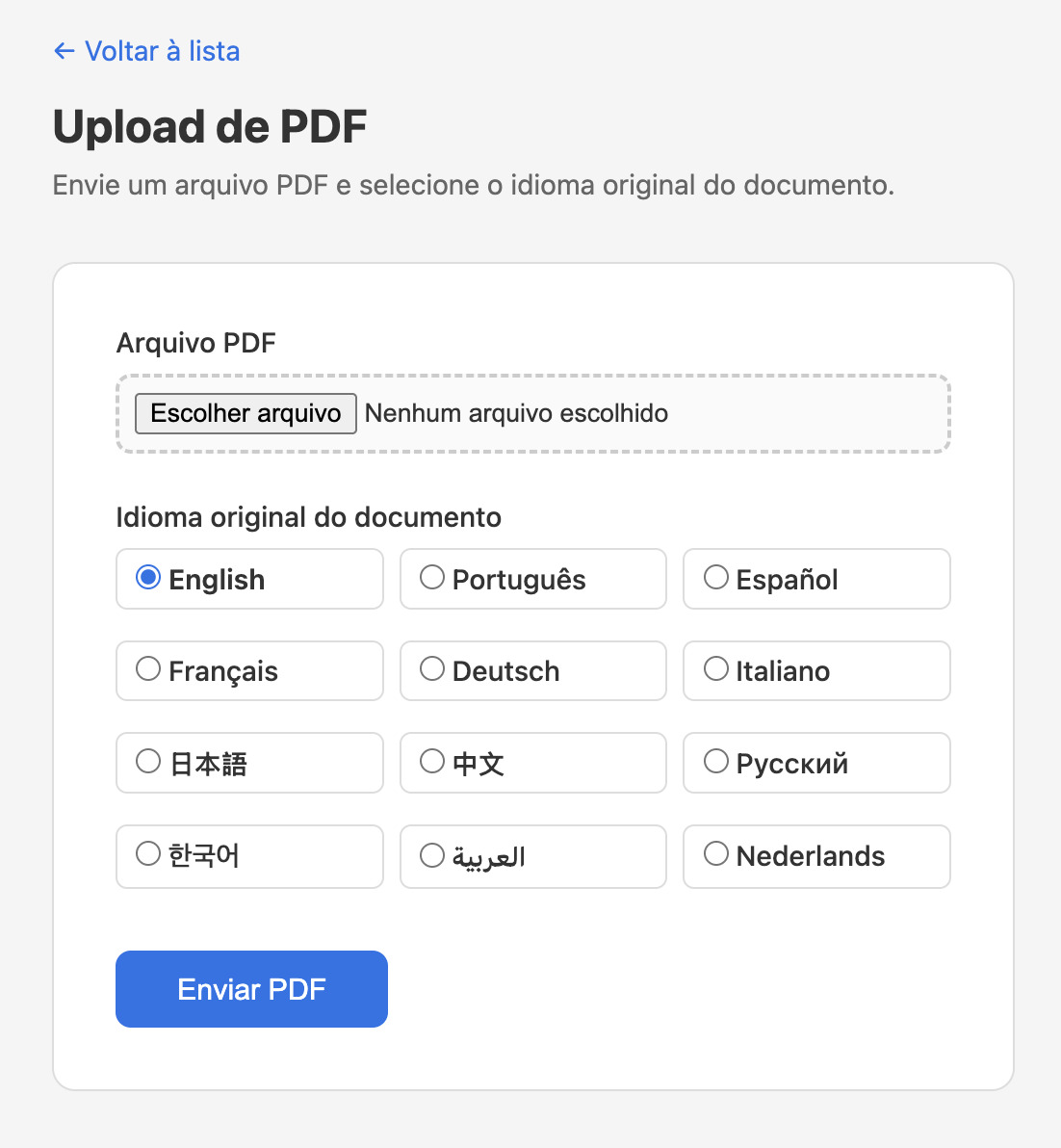Click the dashed Arquivo PDF upload area

pyautogui.click(x=532, y=413)
